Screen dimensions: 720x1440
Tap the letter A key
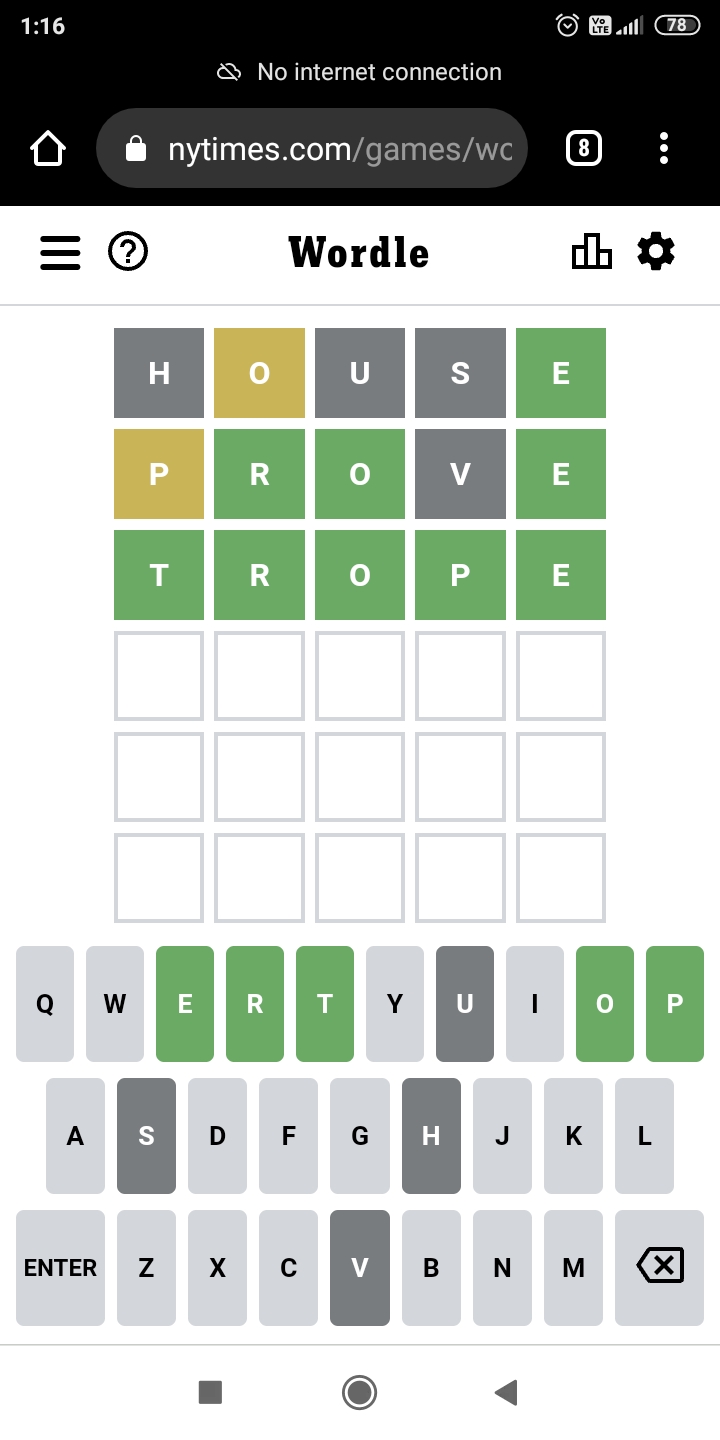point(75,1136)
